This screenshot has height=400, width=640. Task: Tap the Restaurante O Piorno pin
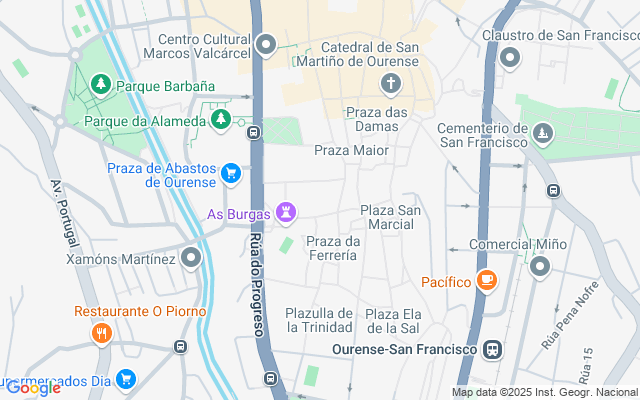point(100,333)
